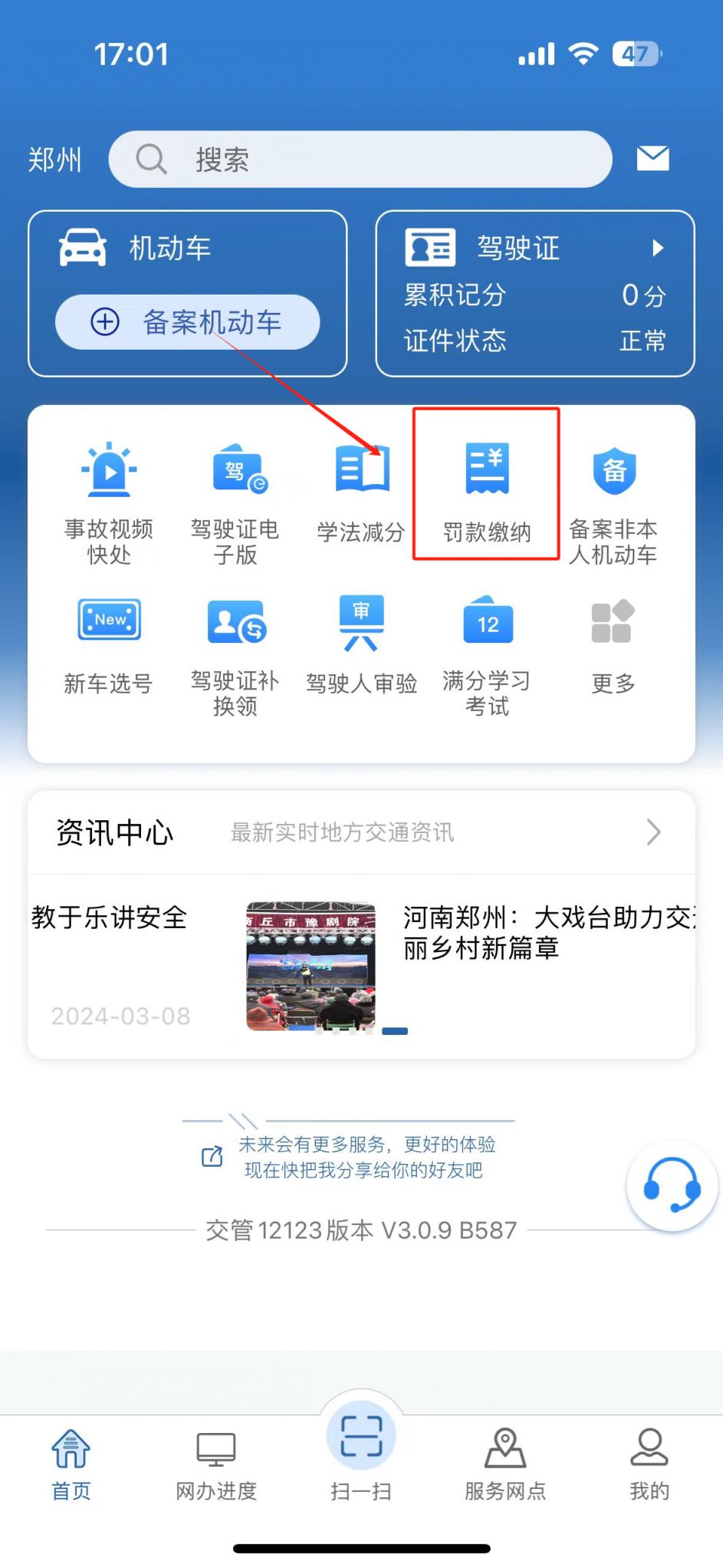Open 驾驶人审验
This screenshot has width=723, height=1568.
pyautogui.click(x=361, y=644)
